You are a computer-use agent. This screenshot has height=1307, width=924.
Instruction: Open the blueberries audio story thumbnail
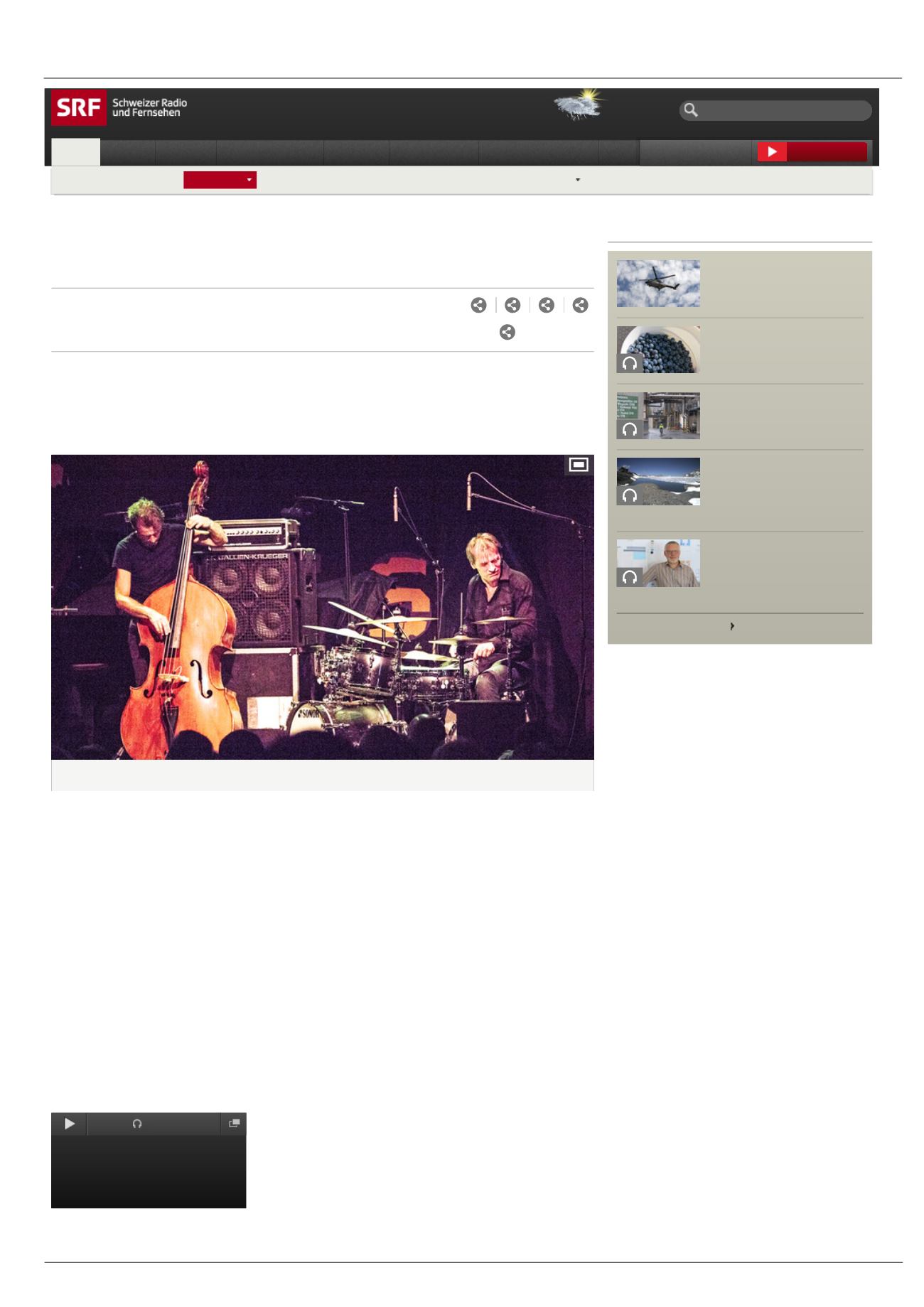tap(657, 349)
